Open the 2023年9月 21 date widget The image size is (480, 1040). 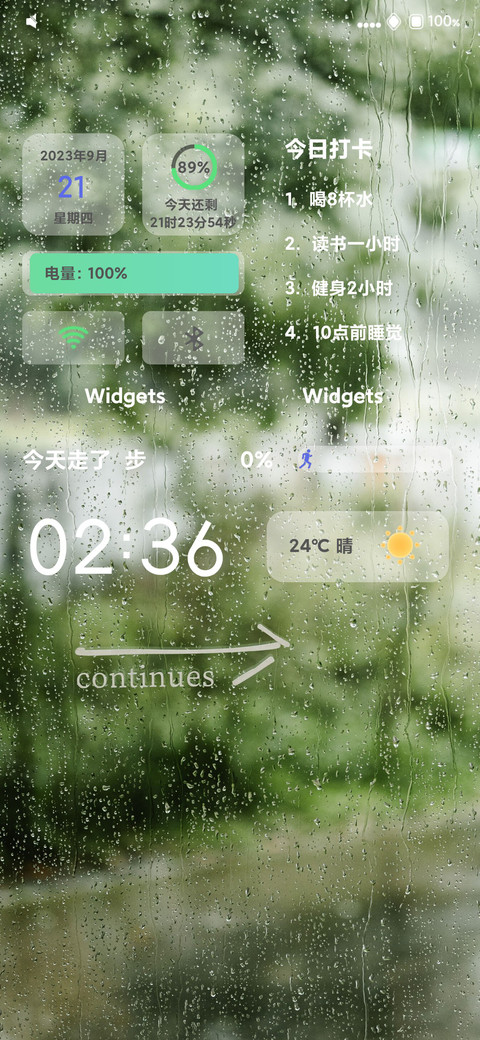[73, 184]
